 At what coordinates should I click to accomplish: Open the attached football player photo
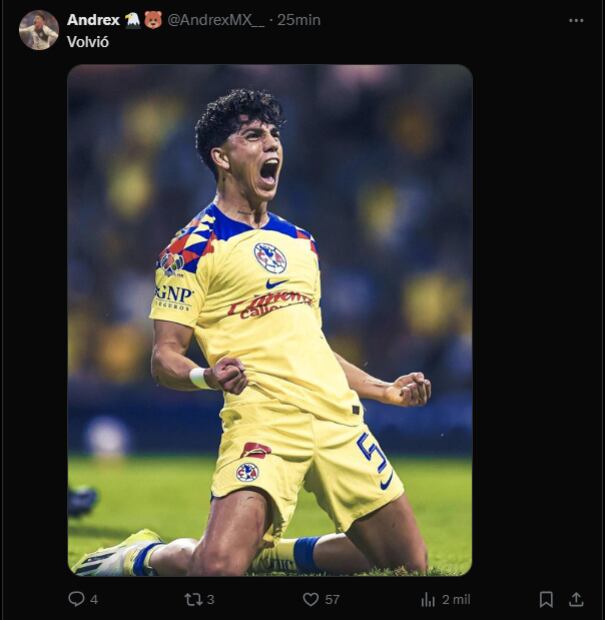click(x=270, y=320)
